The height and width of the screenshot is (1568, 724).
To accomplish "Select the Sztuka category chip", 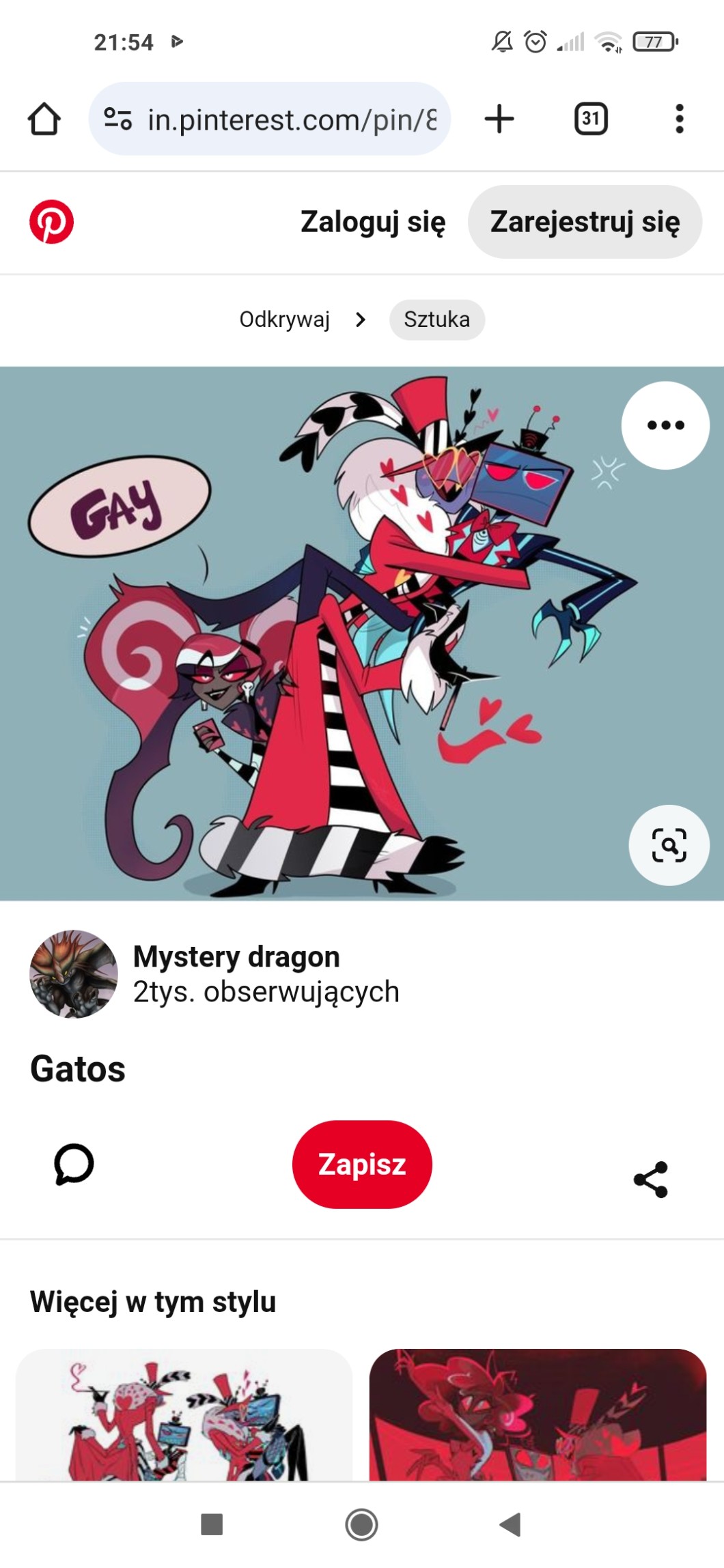I will (436, 319).
